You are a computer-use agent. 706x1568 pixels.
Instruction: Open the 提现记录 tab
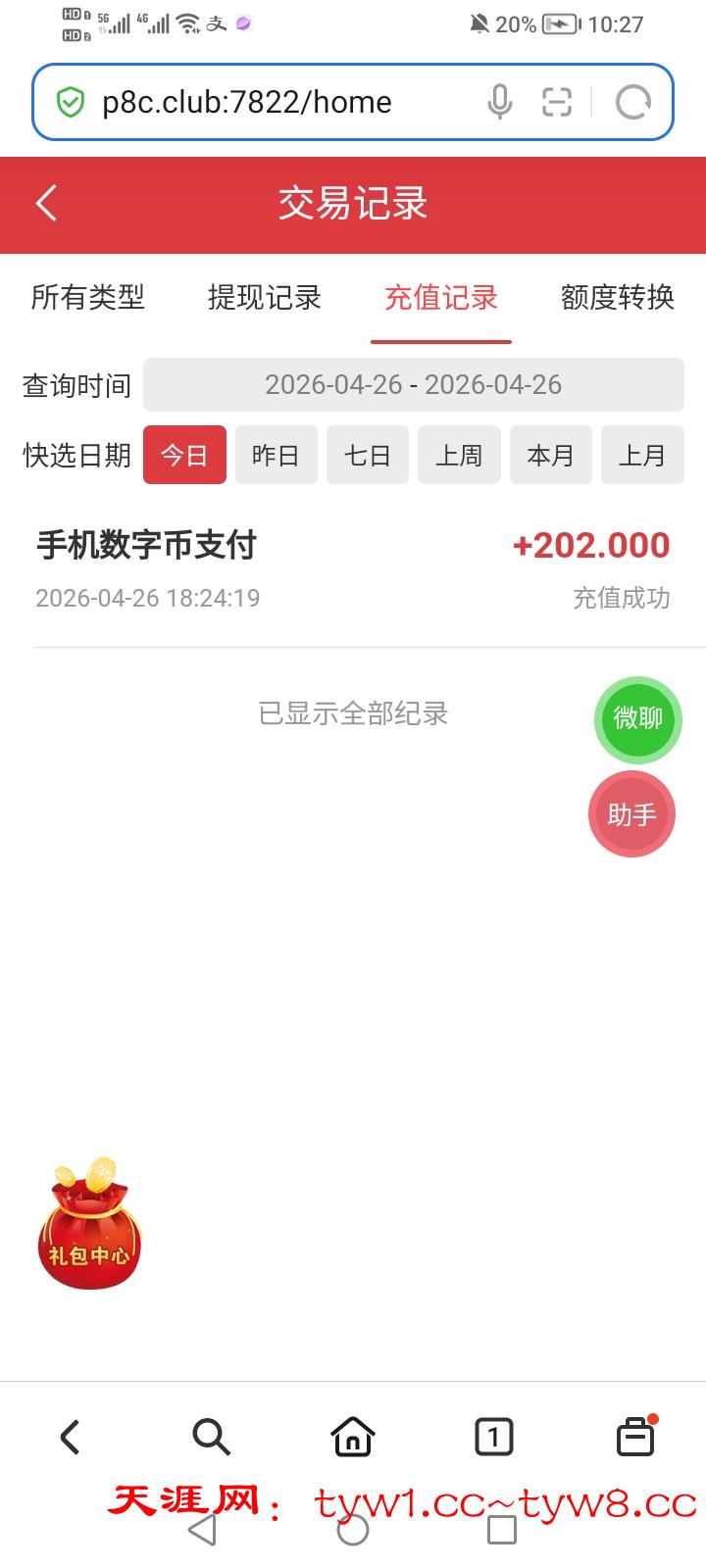pos(265,297)
